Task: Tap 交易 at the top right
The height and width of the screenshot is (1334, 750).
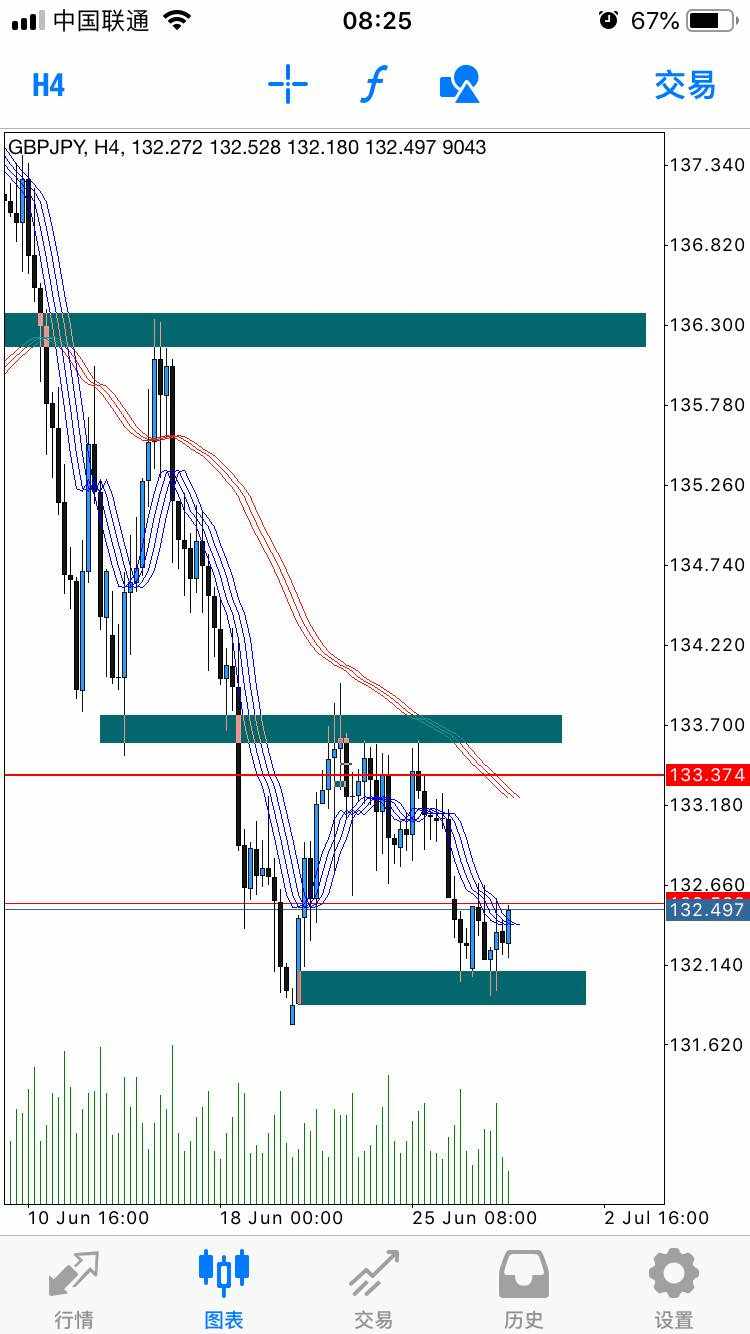Action: point(685,85)
